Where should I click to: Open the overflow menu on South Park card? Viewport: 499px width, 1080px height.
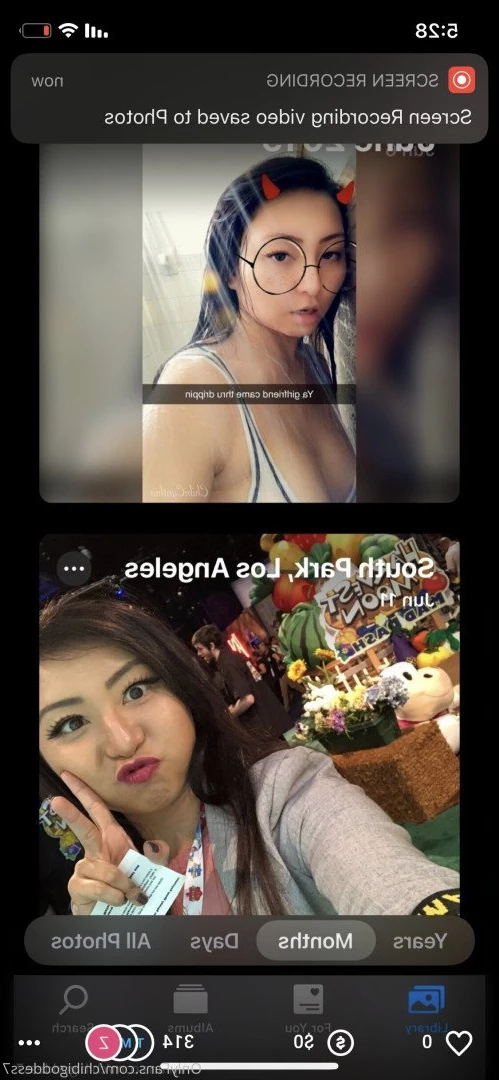point(74,570)
